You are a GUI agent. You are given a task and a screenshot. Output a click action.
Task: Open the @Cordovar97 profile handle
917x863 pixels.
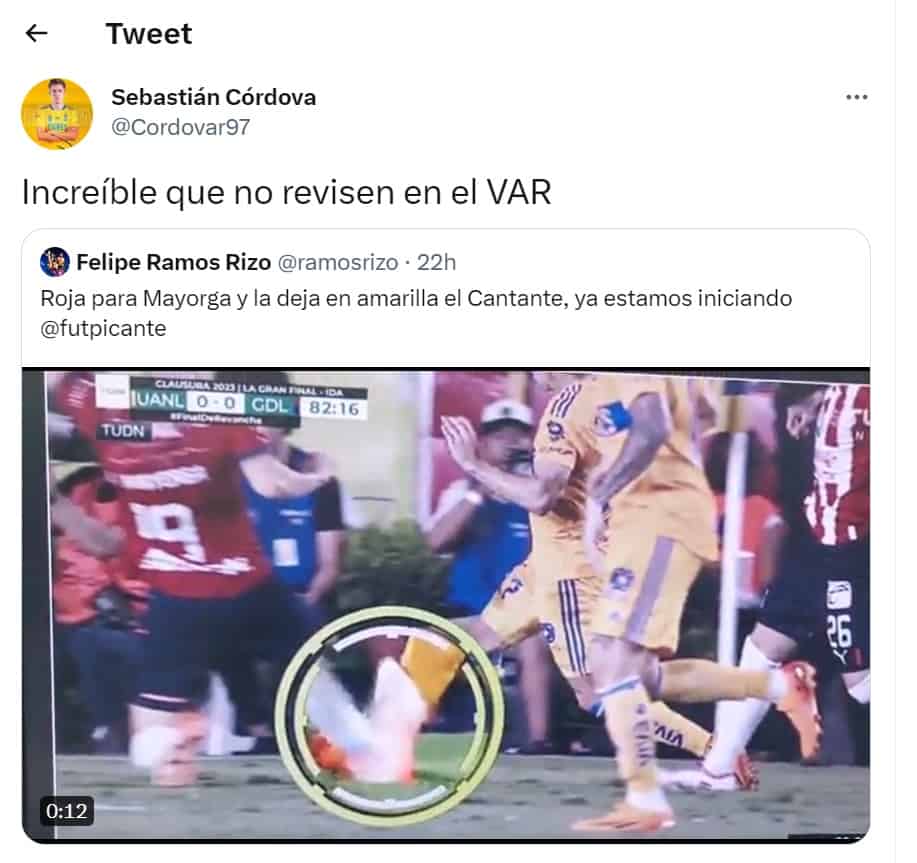tap(180, 127)
